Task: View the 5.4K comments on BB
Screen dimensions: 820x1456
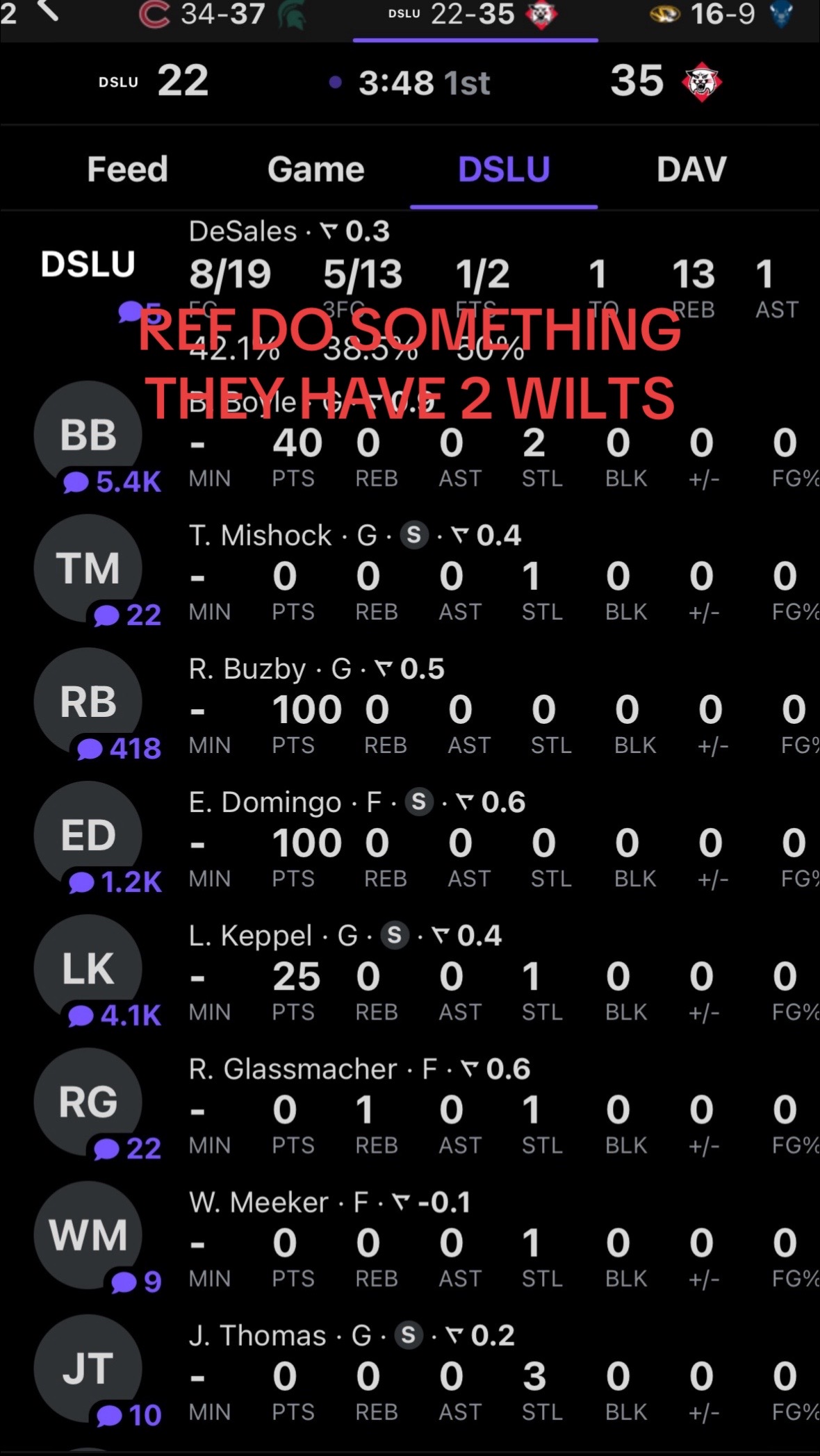Action: [x=112, y=481]
